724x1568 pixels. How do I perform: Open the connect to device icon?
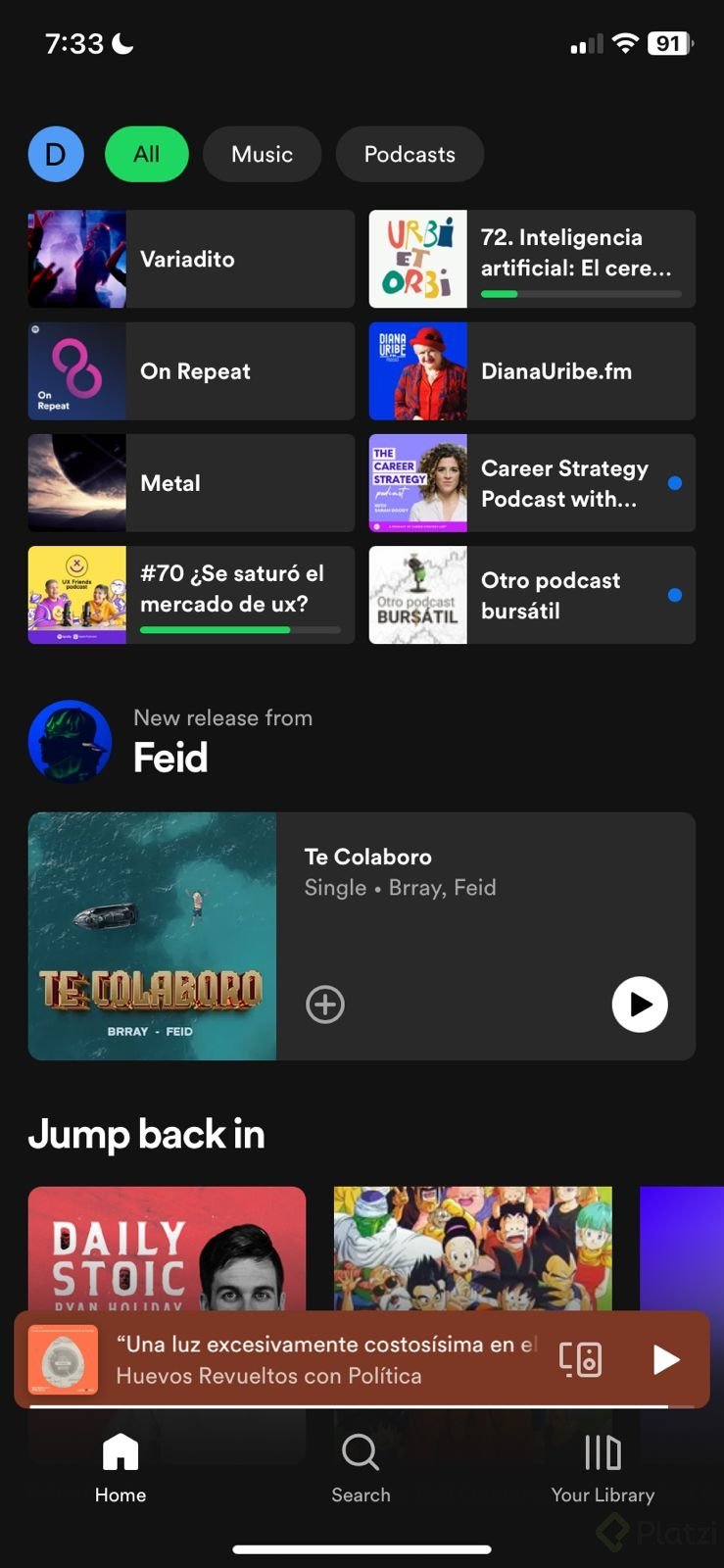580,1359
